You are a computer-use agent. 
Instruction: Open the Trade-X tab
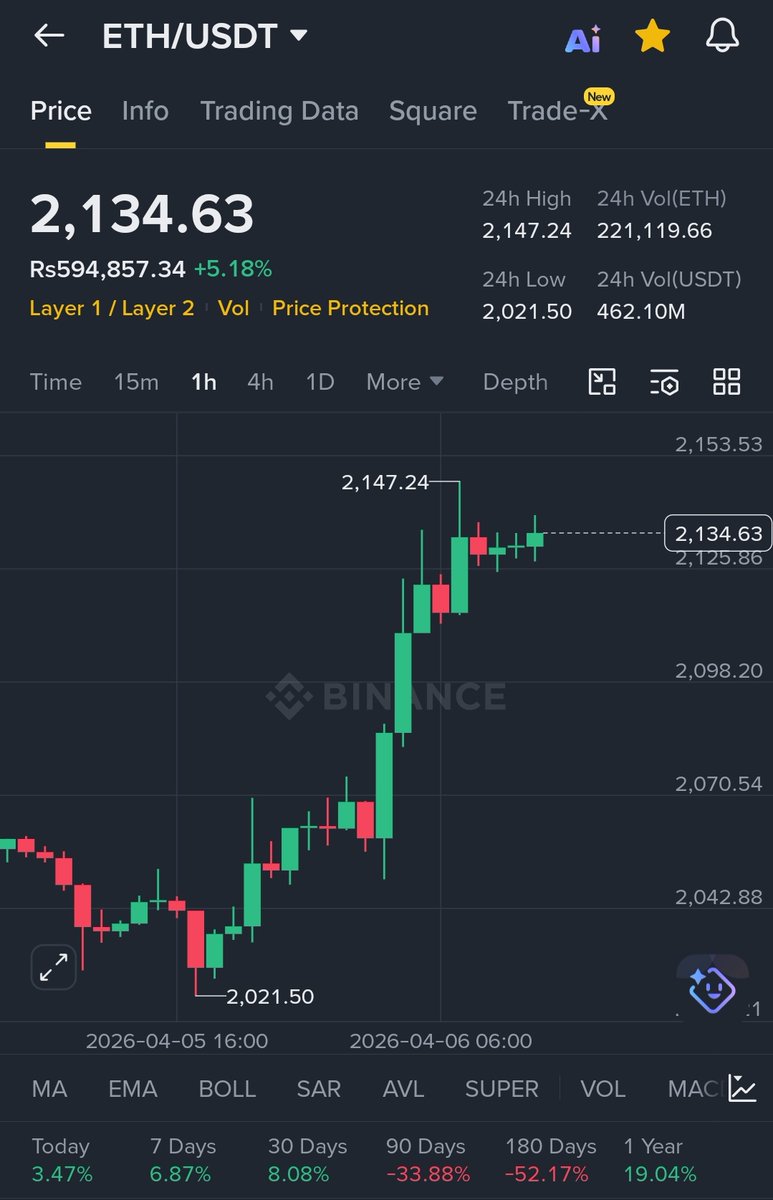pos(557,111)
